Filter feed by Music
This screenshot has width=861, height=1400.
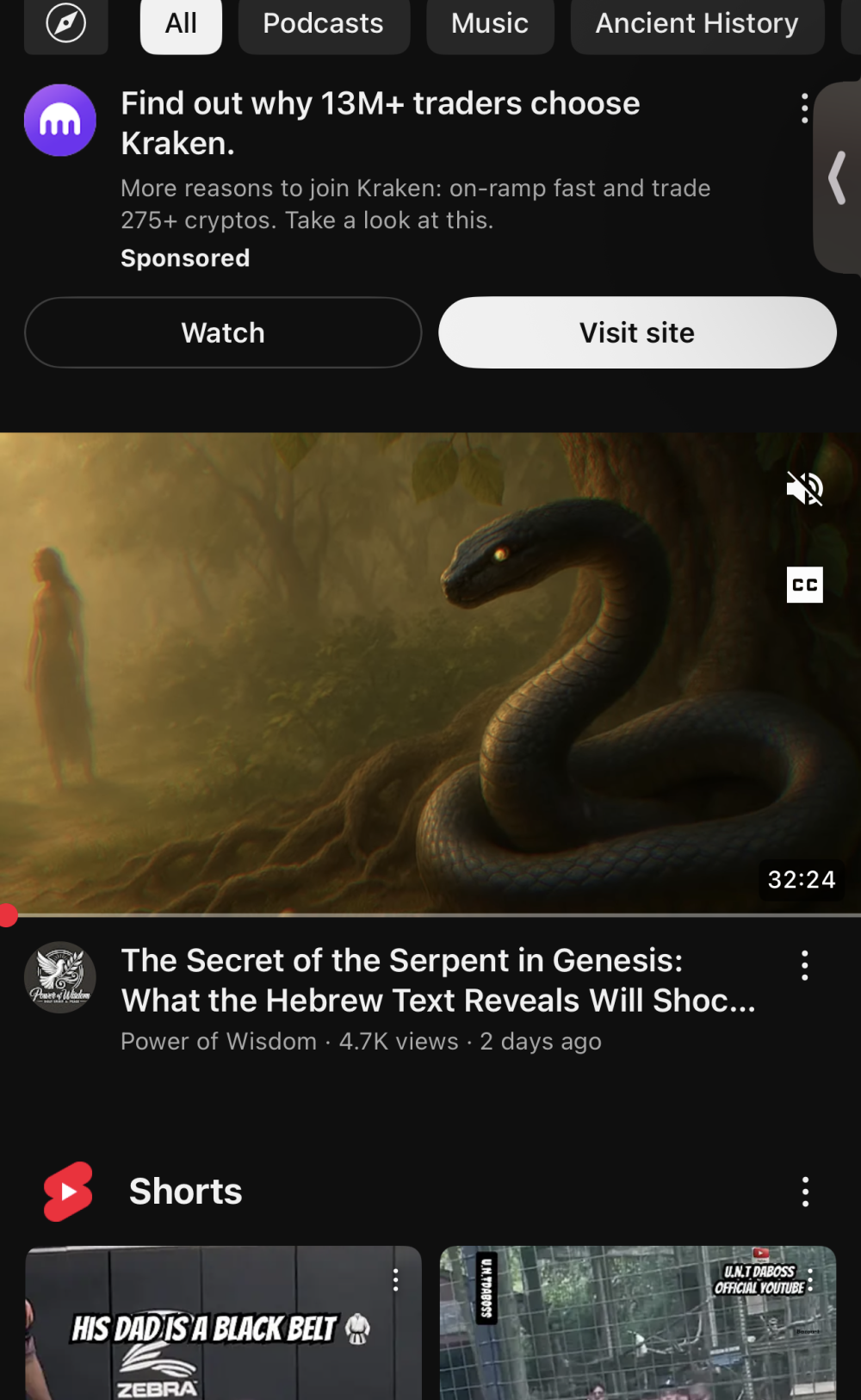pyautogui.click(x=489, y=24)
